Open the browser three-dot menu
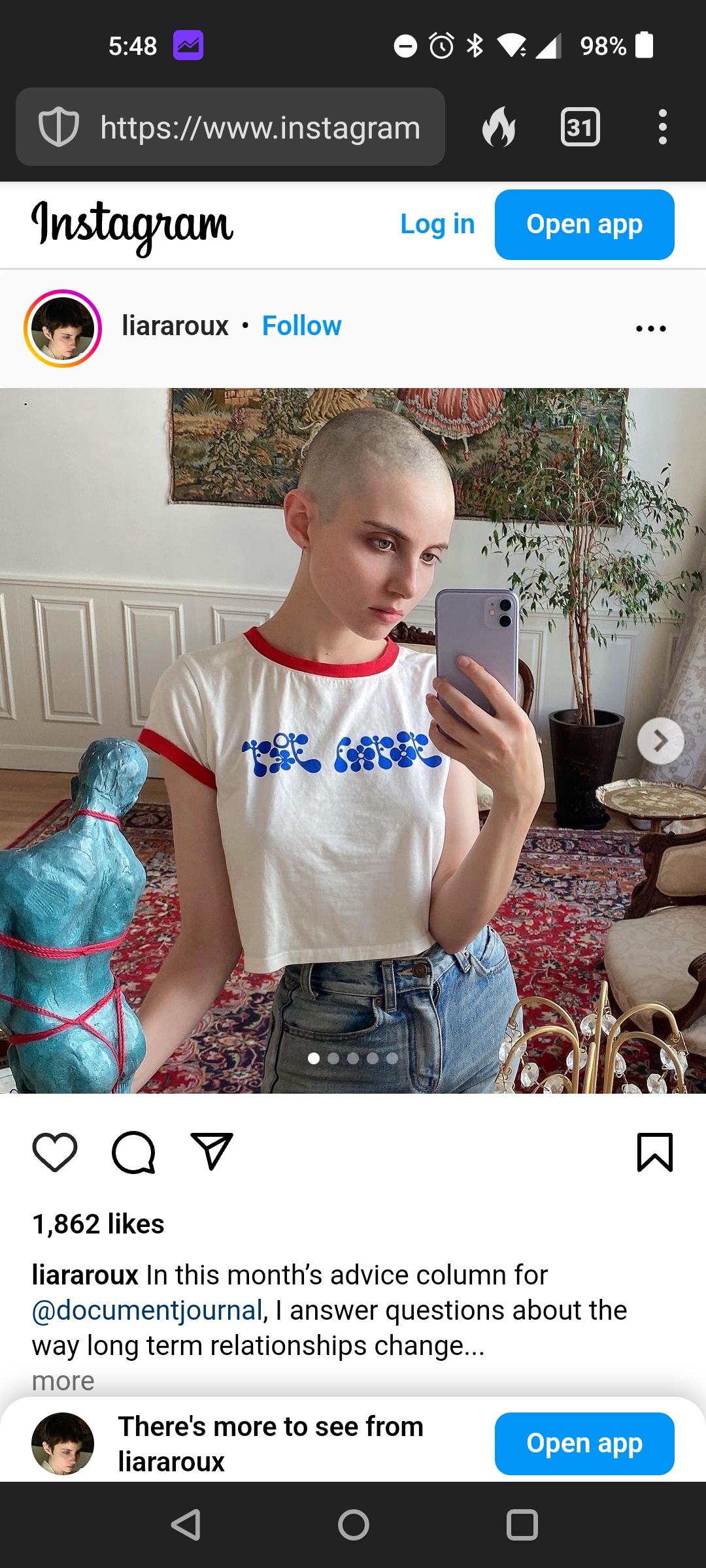This screenshot has width=706, height=1568. (x=663, y=127)
